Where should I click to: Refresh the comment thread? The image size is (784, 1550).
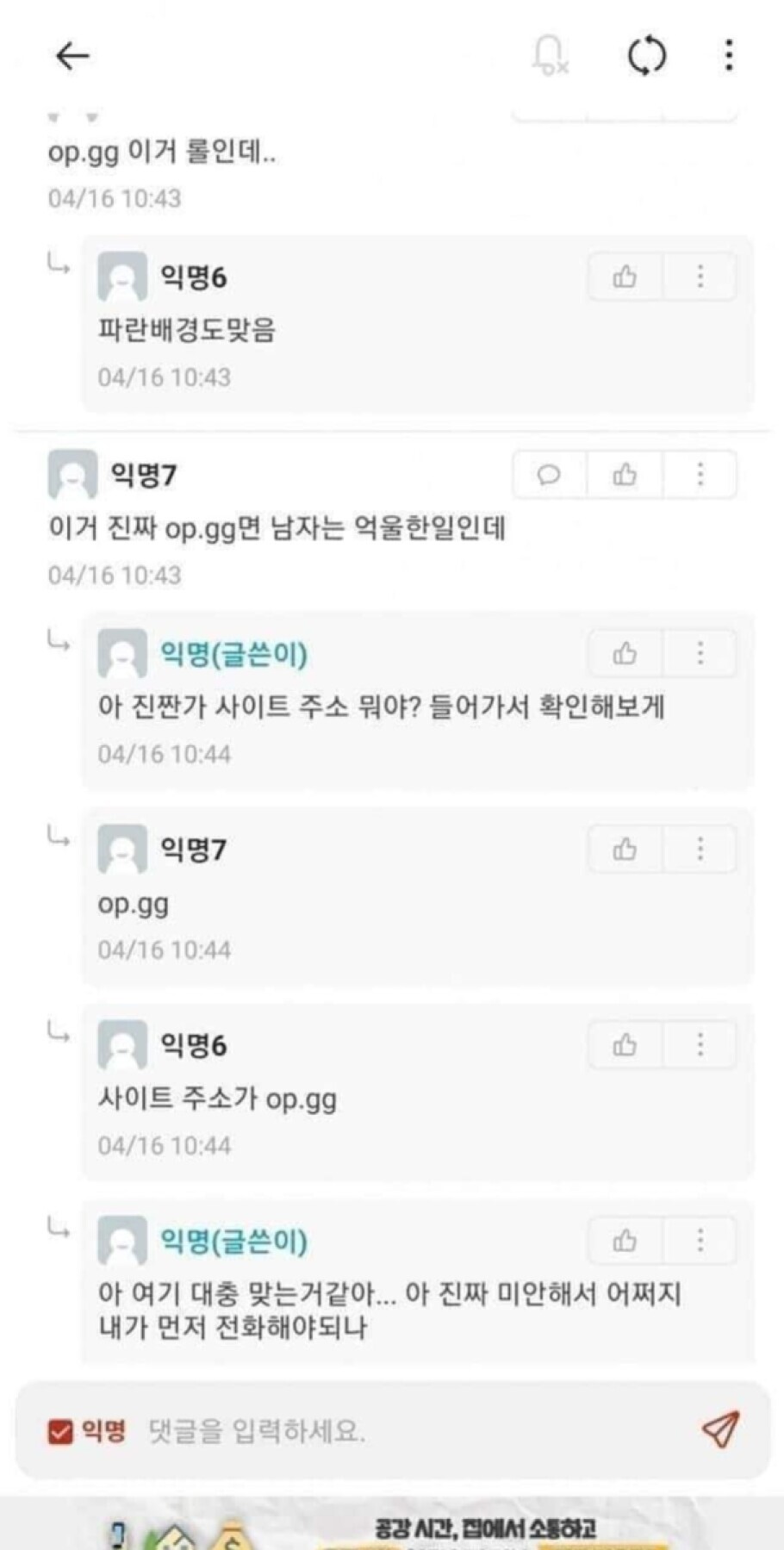(646, 56)
